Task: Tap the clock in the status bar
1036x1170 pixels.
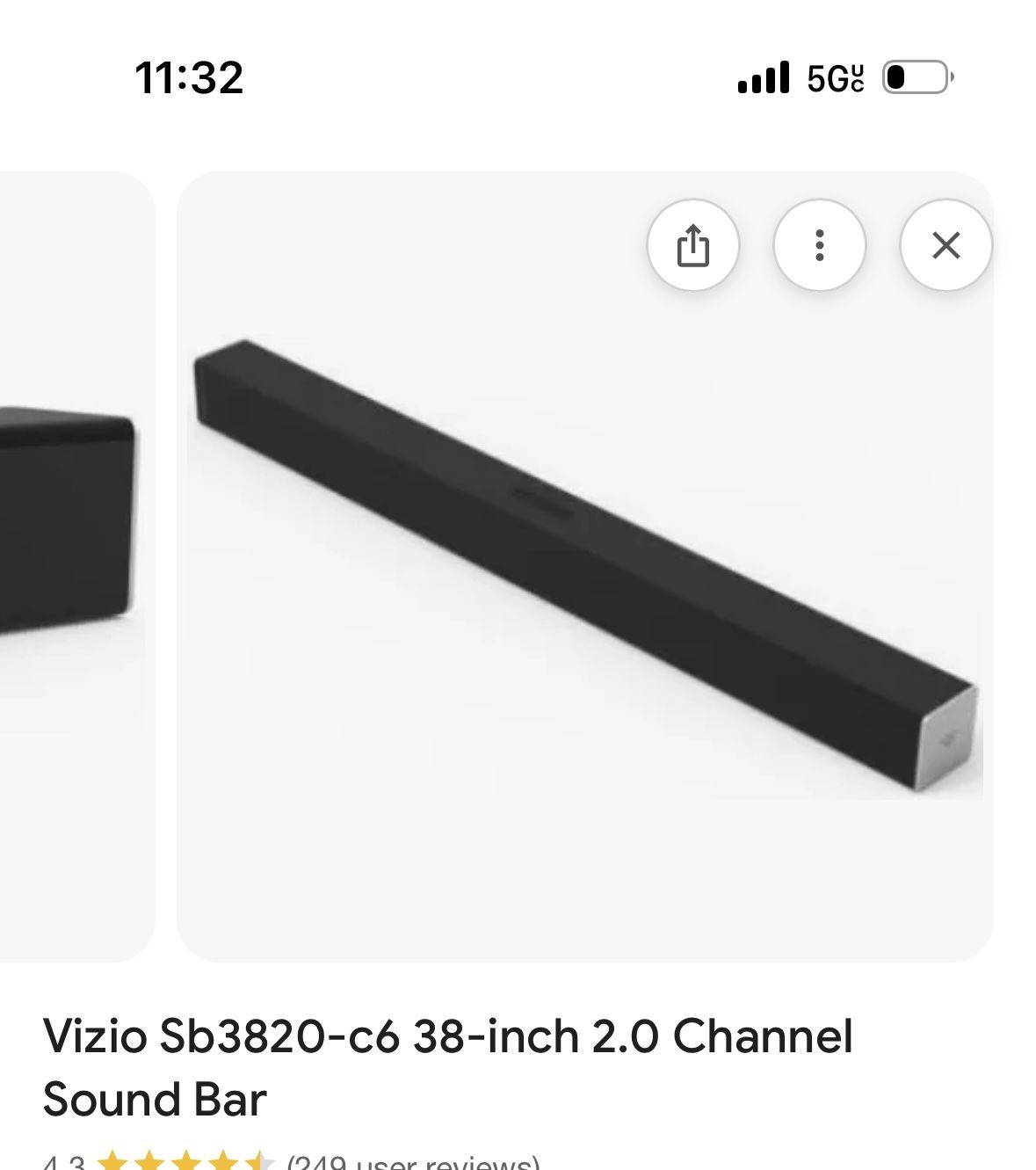Action: pos(189,80)
